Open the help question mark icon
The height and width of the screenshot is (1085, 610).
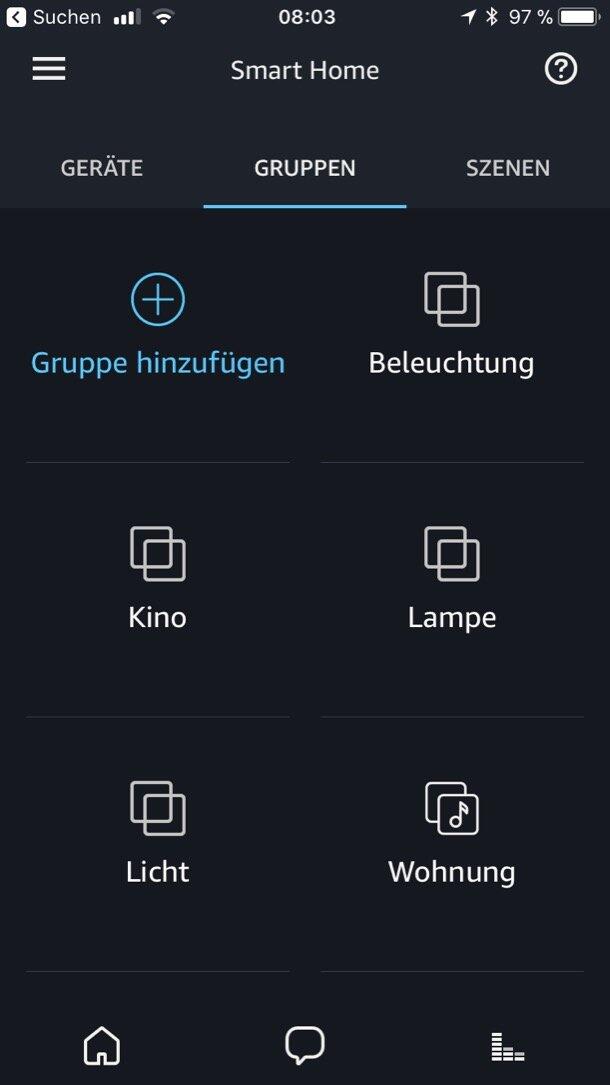(560, 69)
